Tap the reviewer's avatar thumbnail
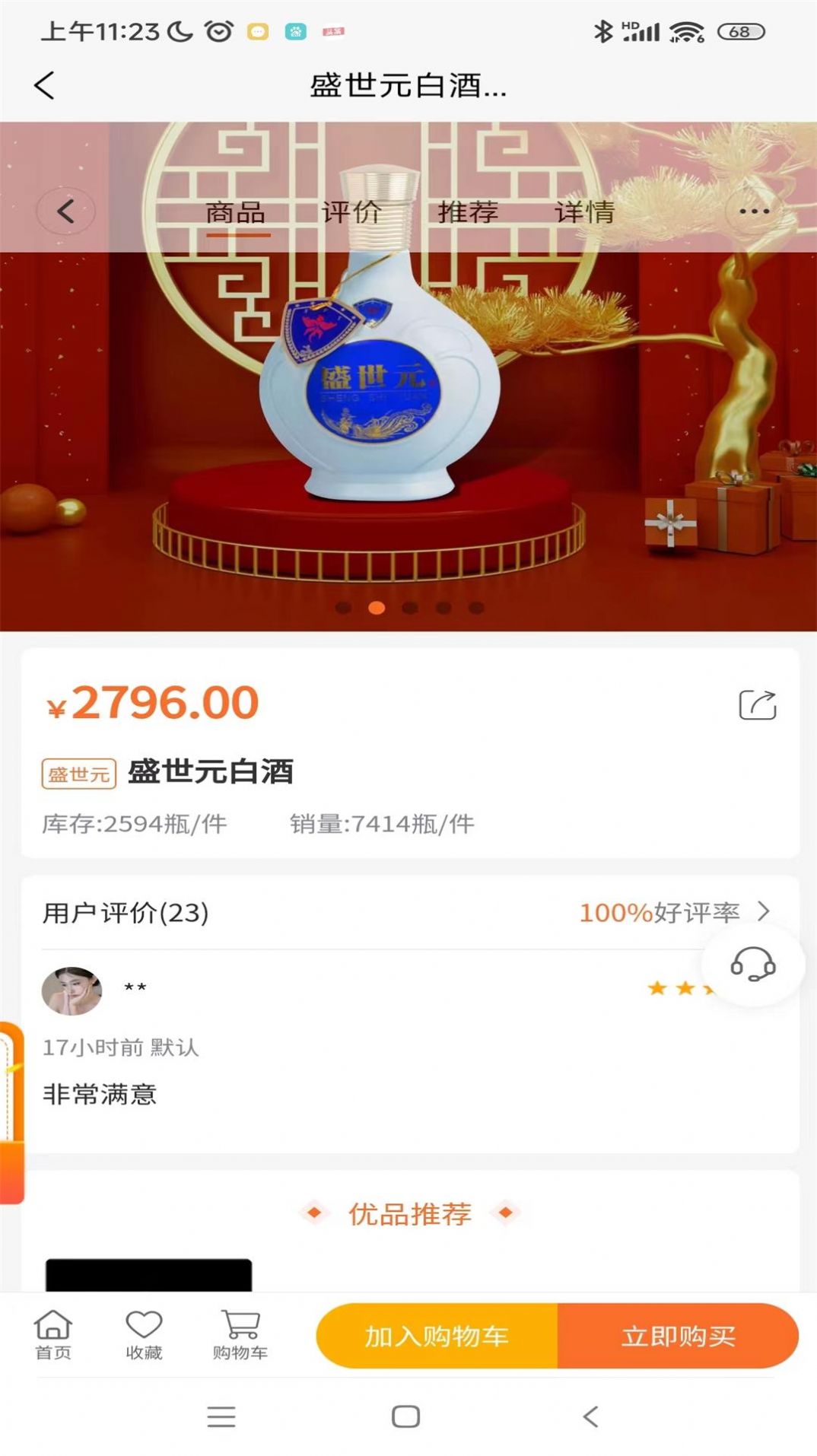Screen dimensions: 817x1456 click(72, 988)
